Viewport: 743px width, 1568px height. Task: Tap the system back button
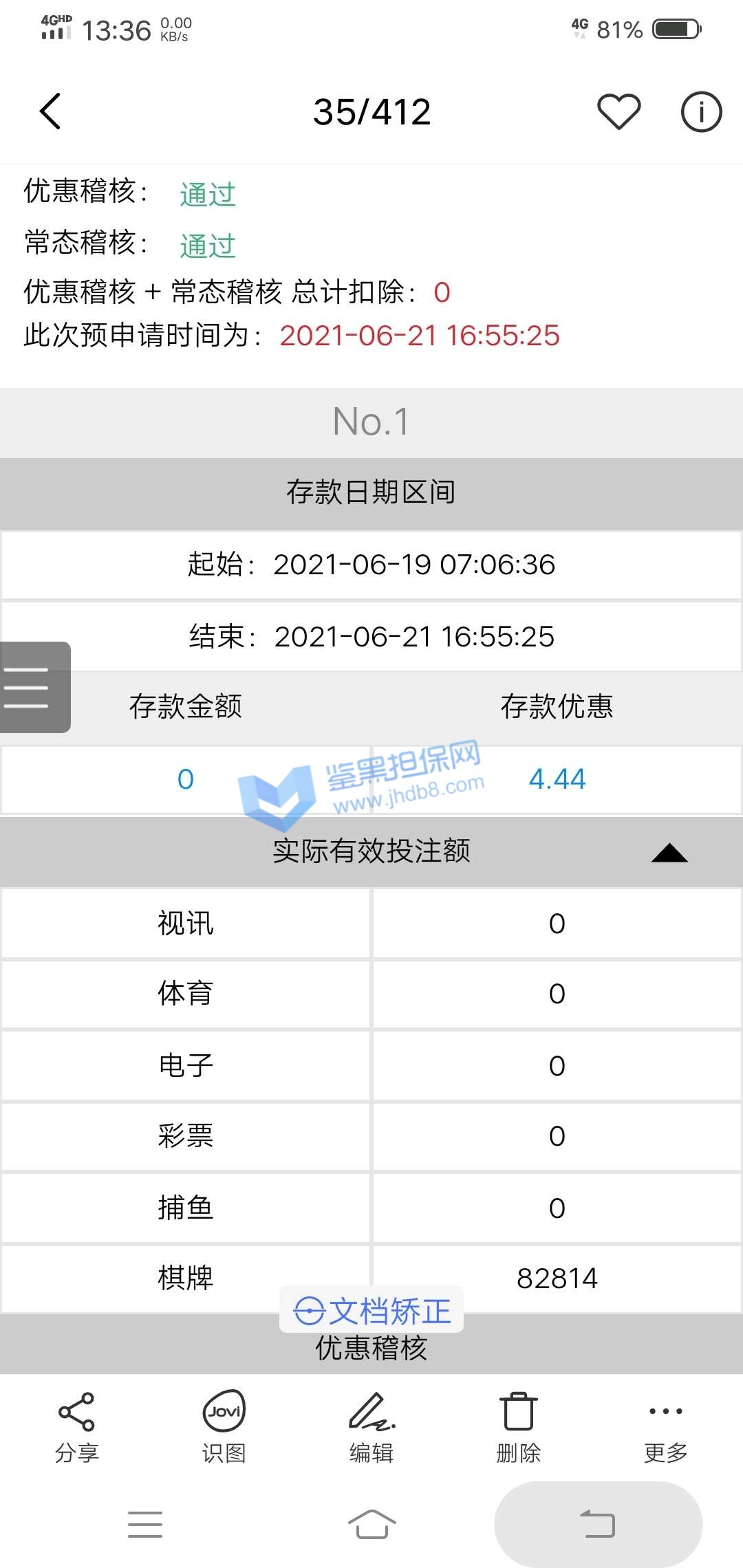pos(598,1524)
